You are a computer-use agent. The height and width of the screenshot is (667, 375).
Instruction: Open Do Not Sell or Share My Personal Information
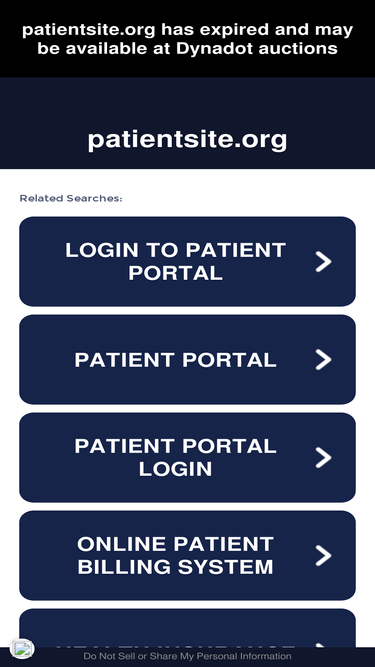pos(188,656)
